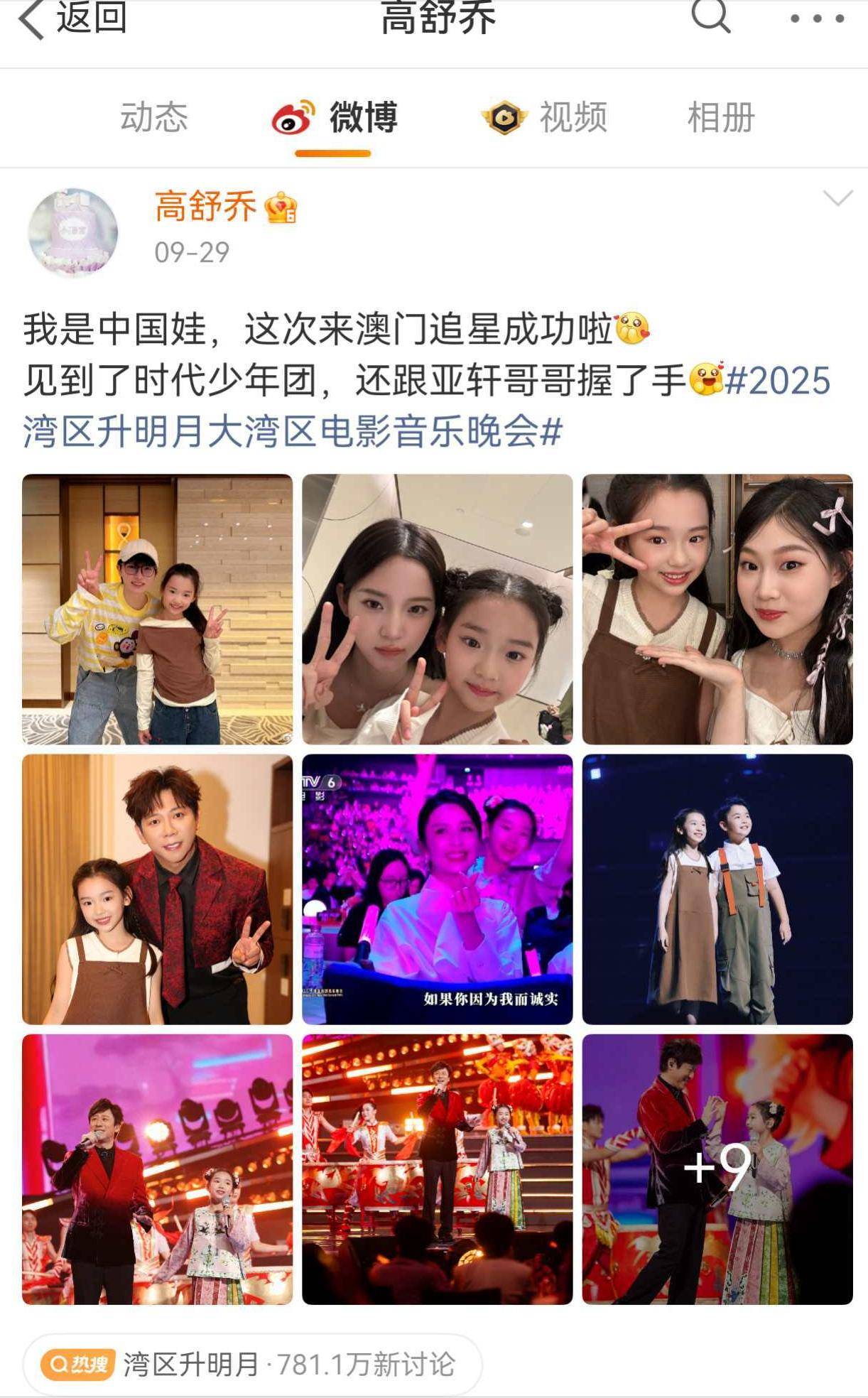Open the stage photo of two children in overalls
This screenshot has width=868, height=1398.
[x=717, y=889]
